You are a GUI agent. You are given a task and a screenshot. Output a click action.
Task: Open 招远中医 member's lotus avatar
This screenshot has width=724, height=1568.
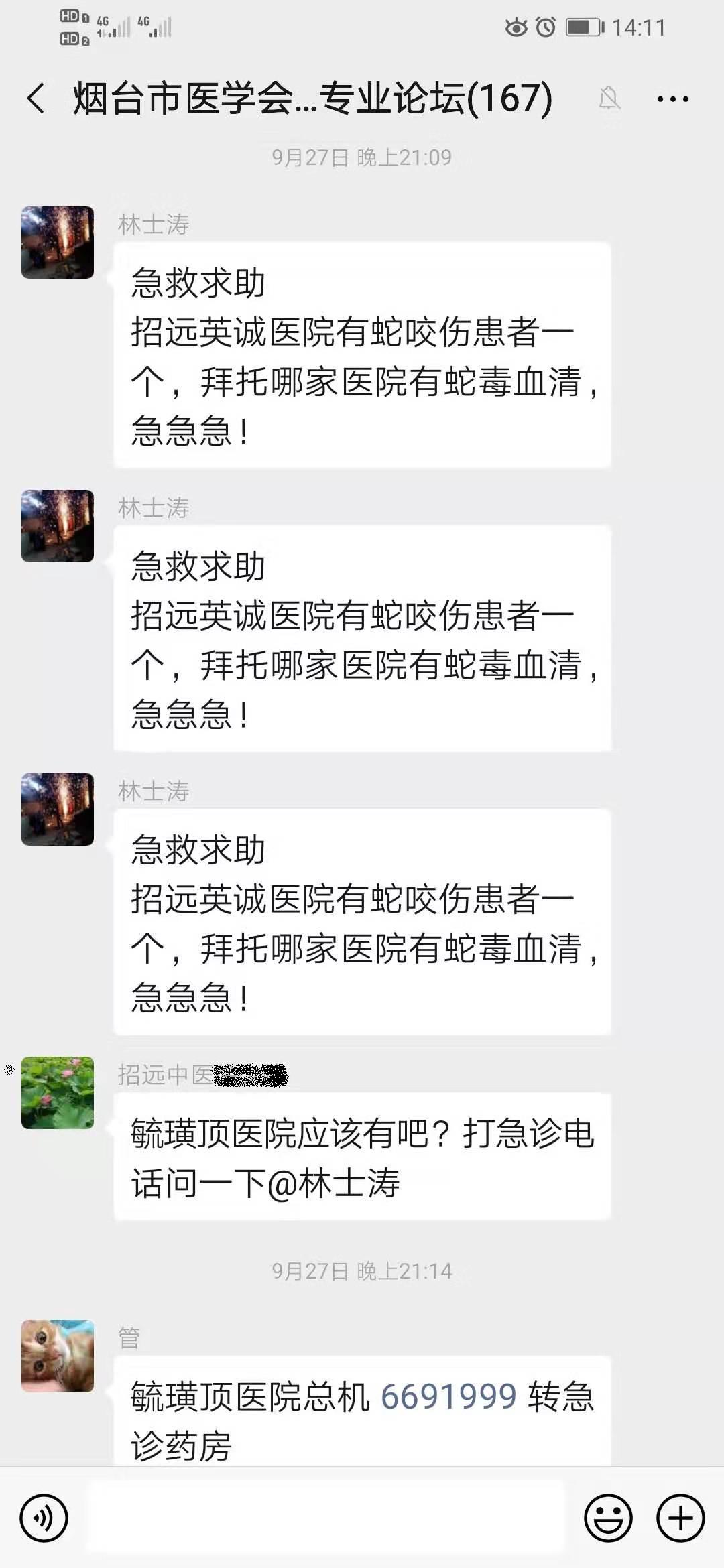click(58, 1093)
